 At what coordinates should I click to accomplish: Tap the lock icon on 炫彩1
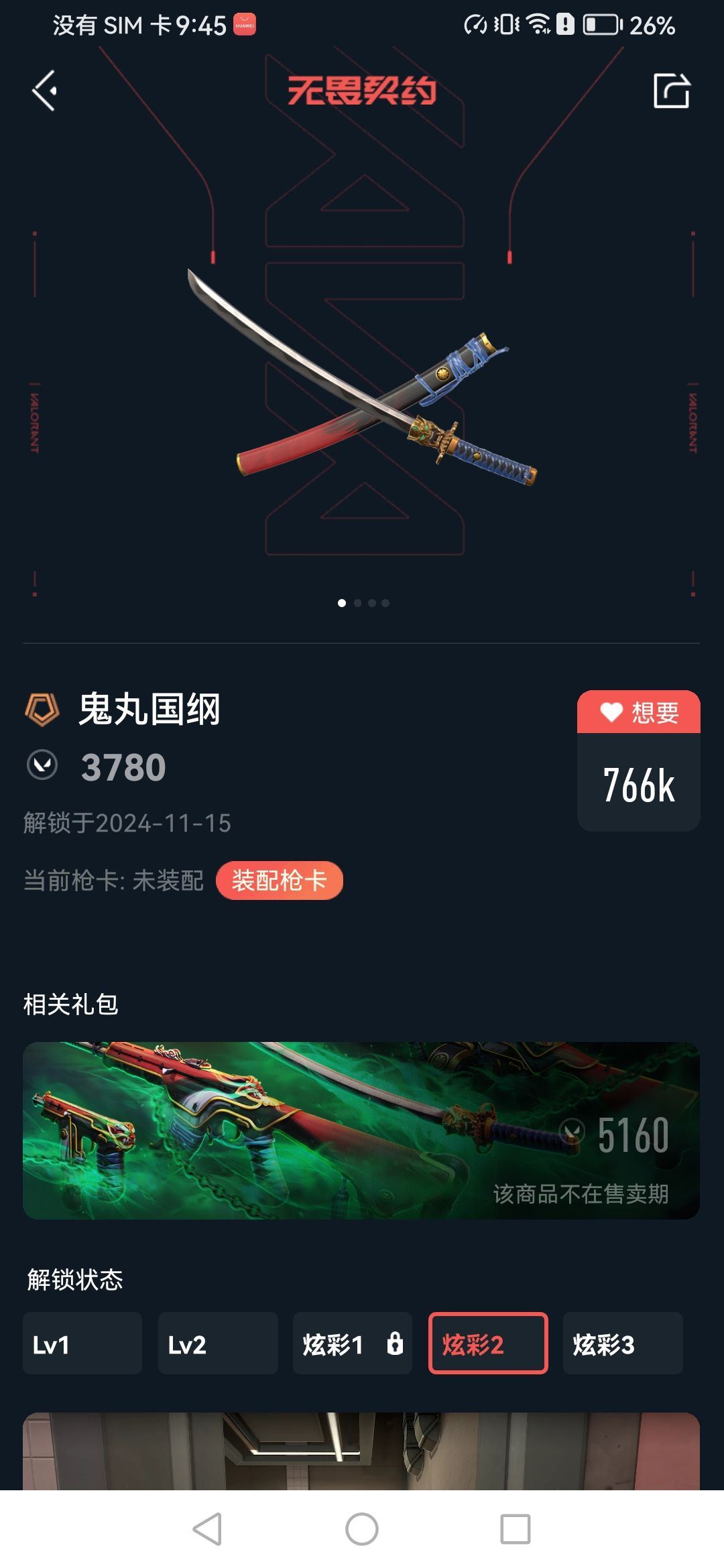[395, 1344]
